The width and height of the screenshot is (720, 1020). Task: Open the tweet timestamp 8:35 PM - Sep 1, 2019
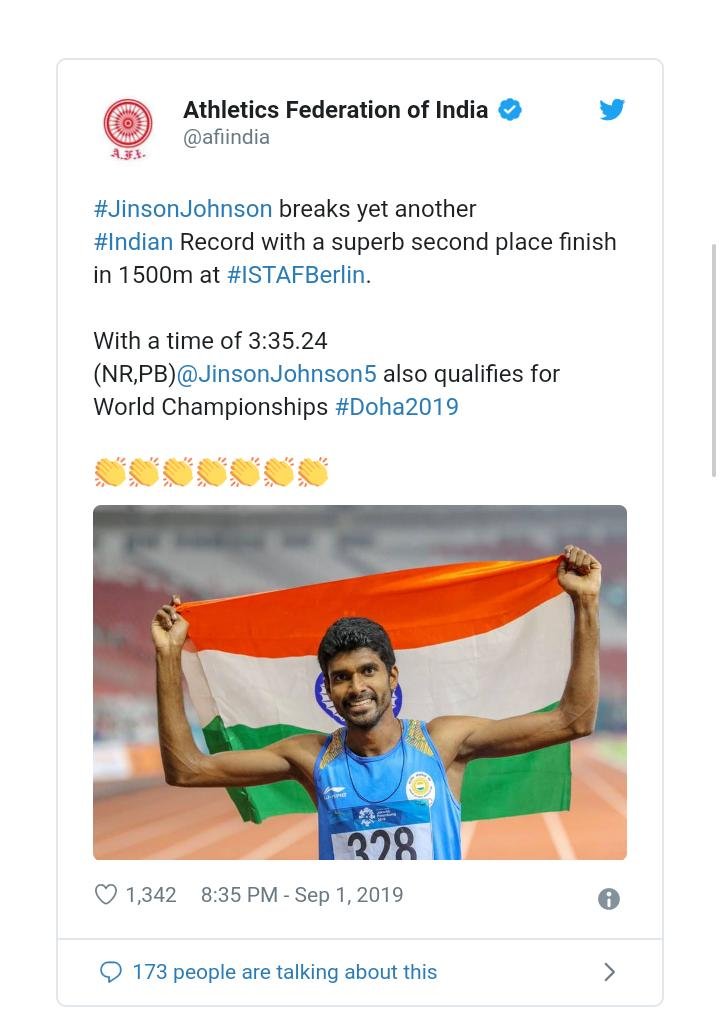tap(302, 895)
